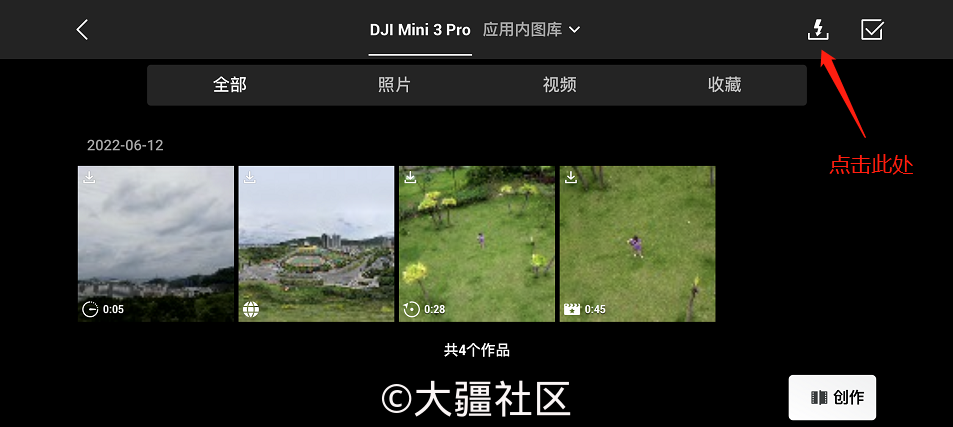Switch to the 视频 tab
Screen dimensions: 953x427
tap(559, 85)
